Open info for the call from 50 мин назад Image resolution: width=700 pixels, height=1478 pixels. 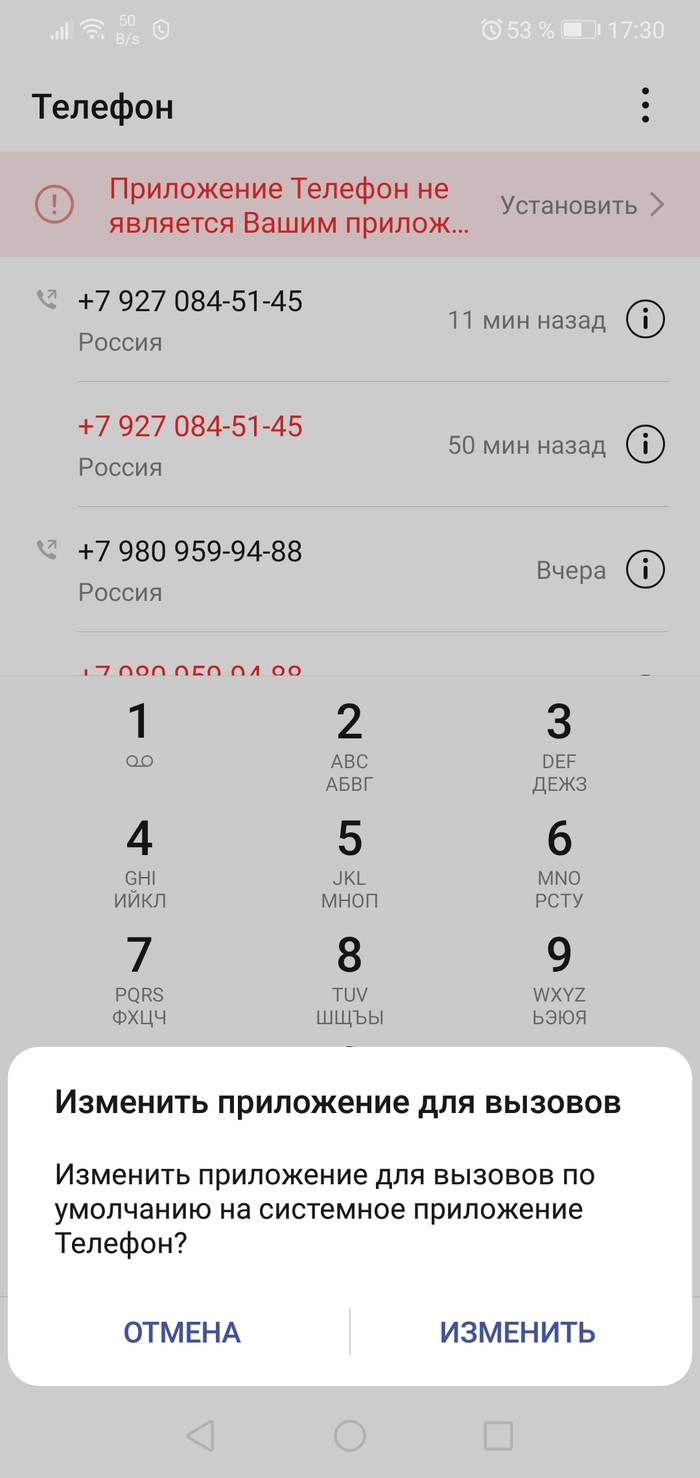[645, 445]
